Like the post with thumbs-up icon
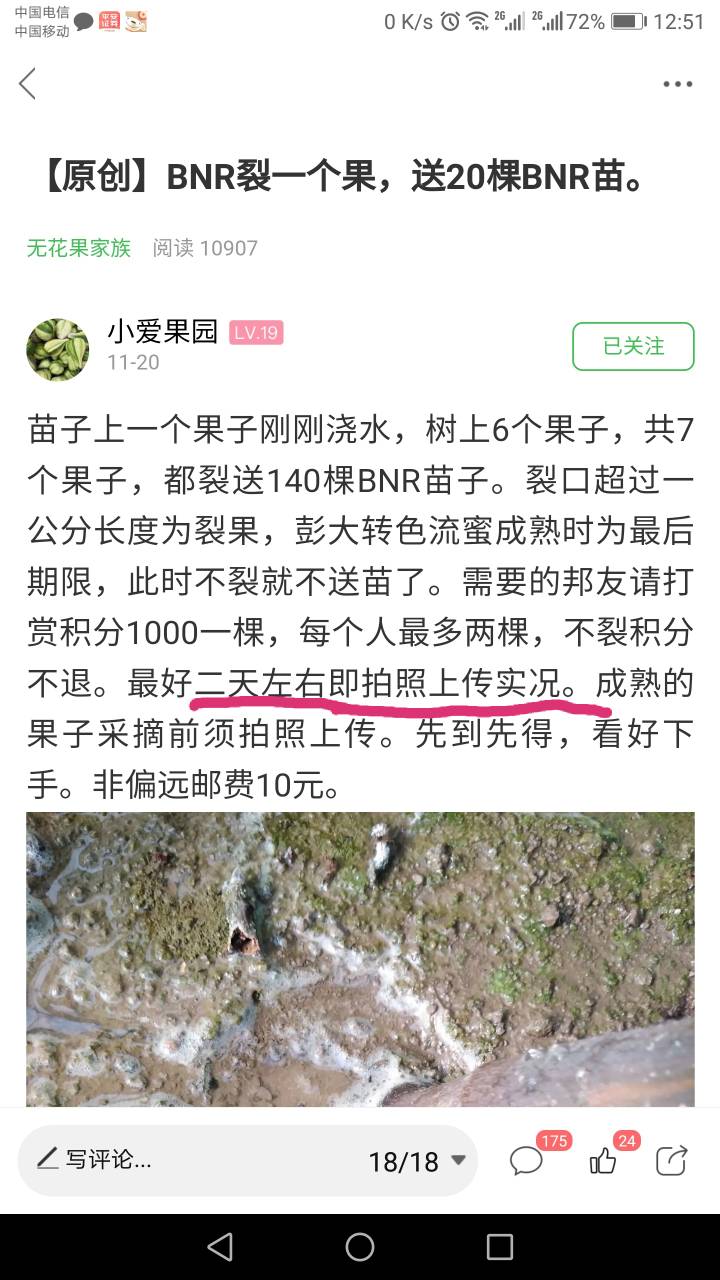This screenshot has height=1280, width=720. coord(604,1160)
